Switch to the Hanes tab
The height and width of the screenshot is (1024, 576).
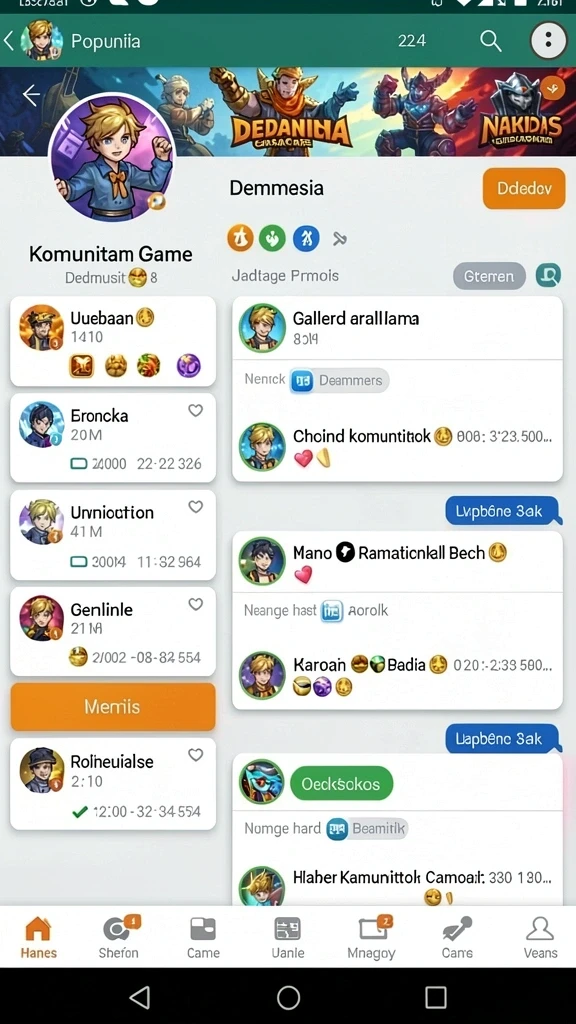38,938
